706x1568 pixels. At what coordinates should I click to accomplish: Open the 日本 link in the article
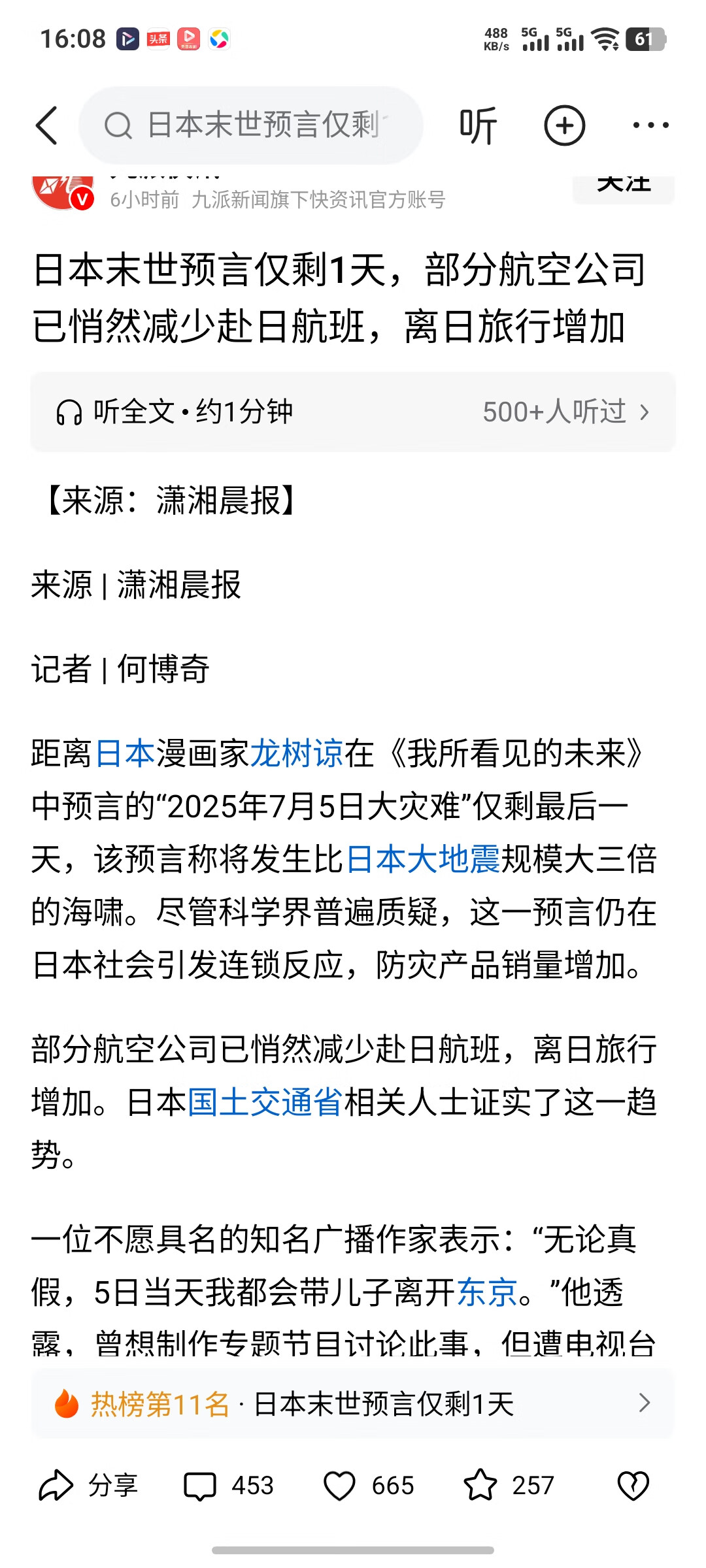click(x=126, y=753)
